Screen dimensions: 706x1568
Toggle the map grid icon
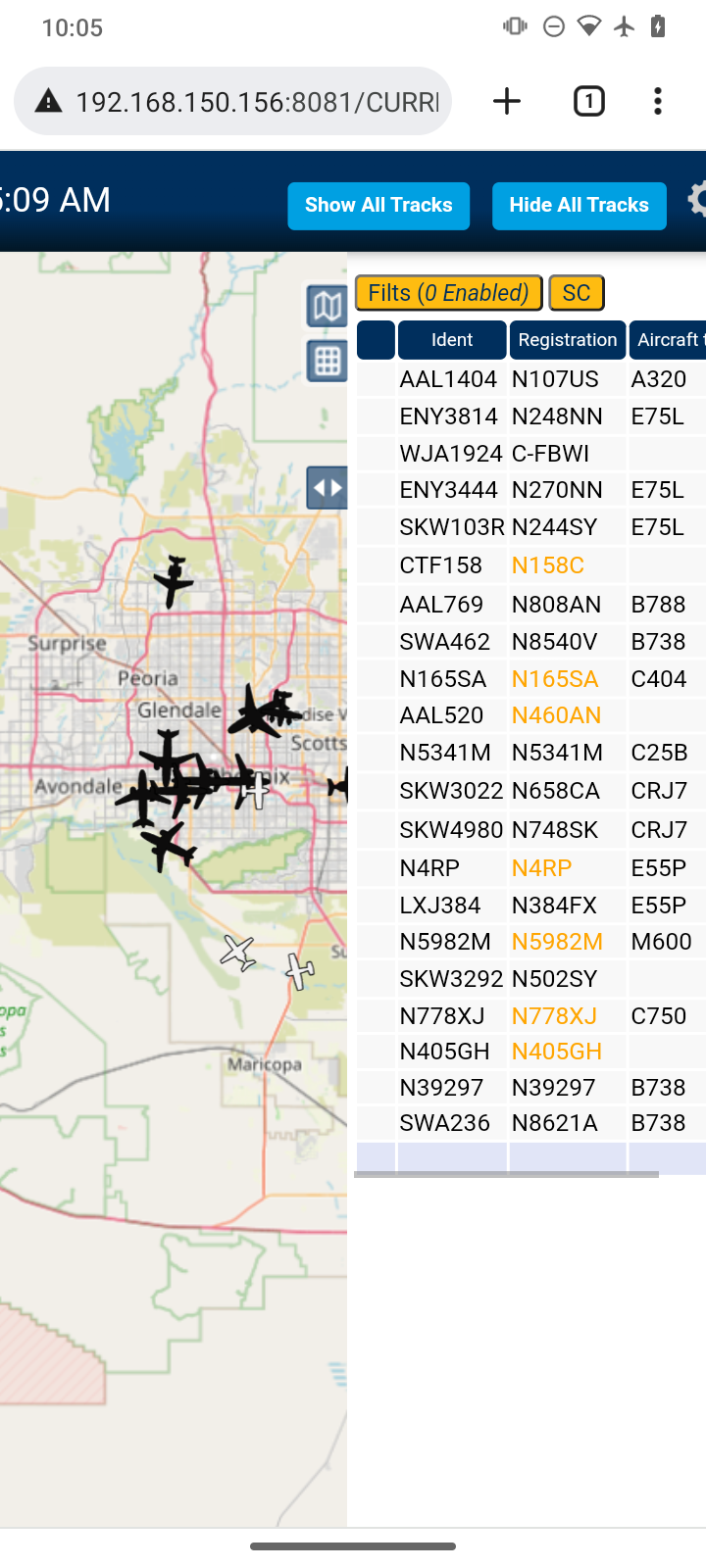pos(328,362)
